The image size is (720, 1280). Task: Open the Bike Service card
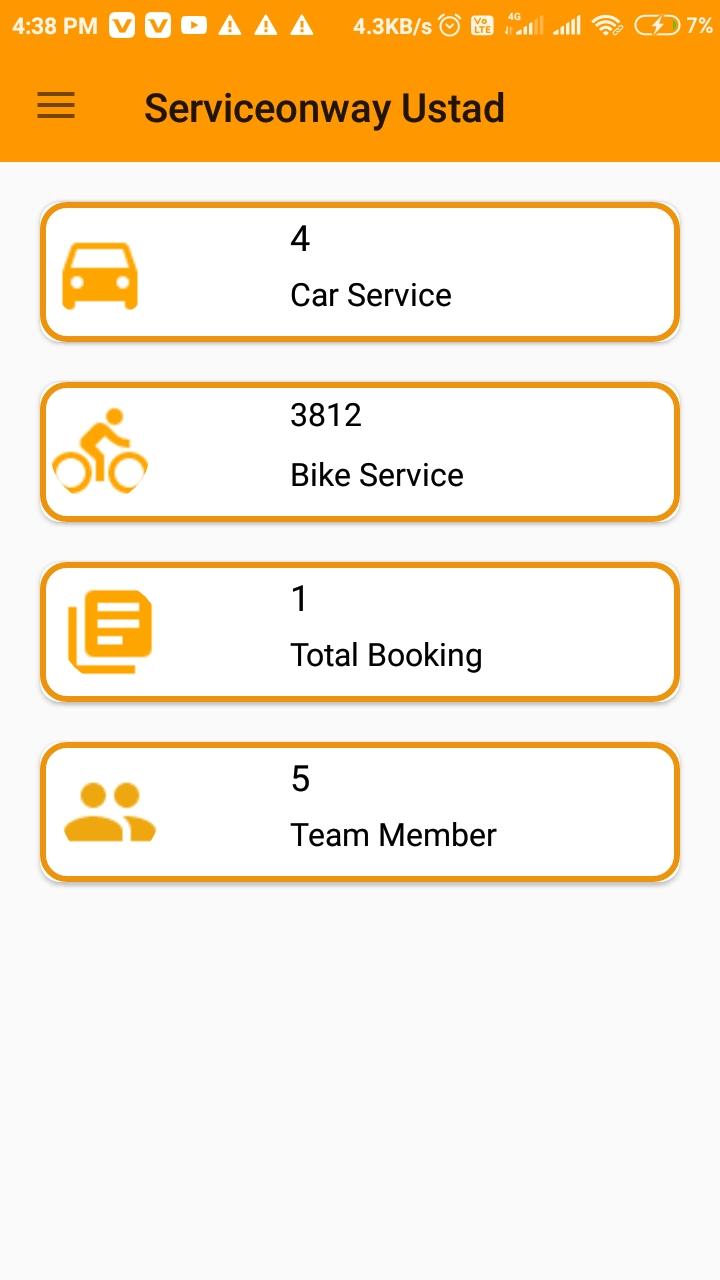(x=360, y=452)
